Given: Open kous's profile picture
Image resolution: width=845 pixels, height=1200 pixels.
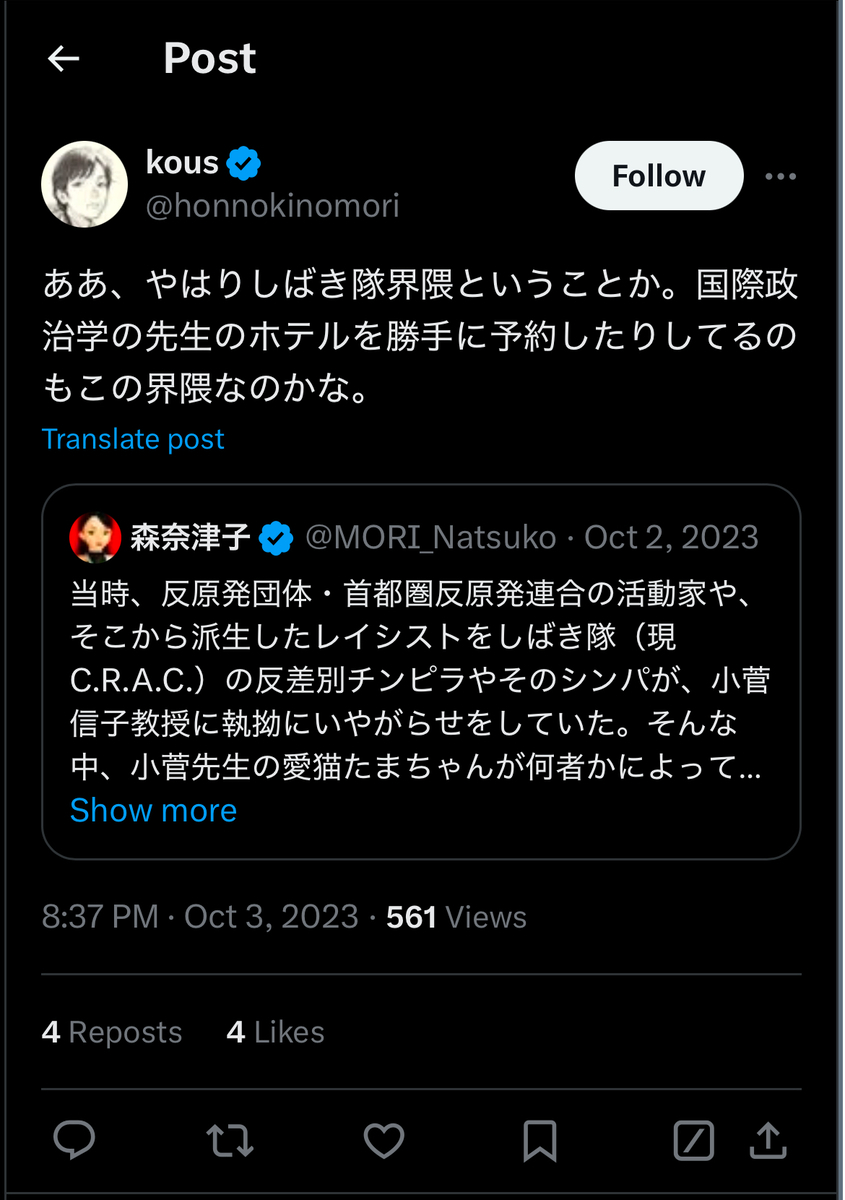Looking at the screenshot, I should (84, 184).
